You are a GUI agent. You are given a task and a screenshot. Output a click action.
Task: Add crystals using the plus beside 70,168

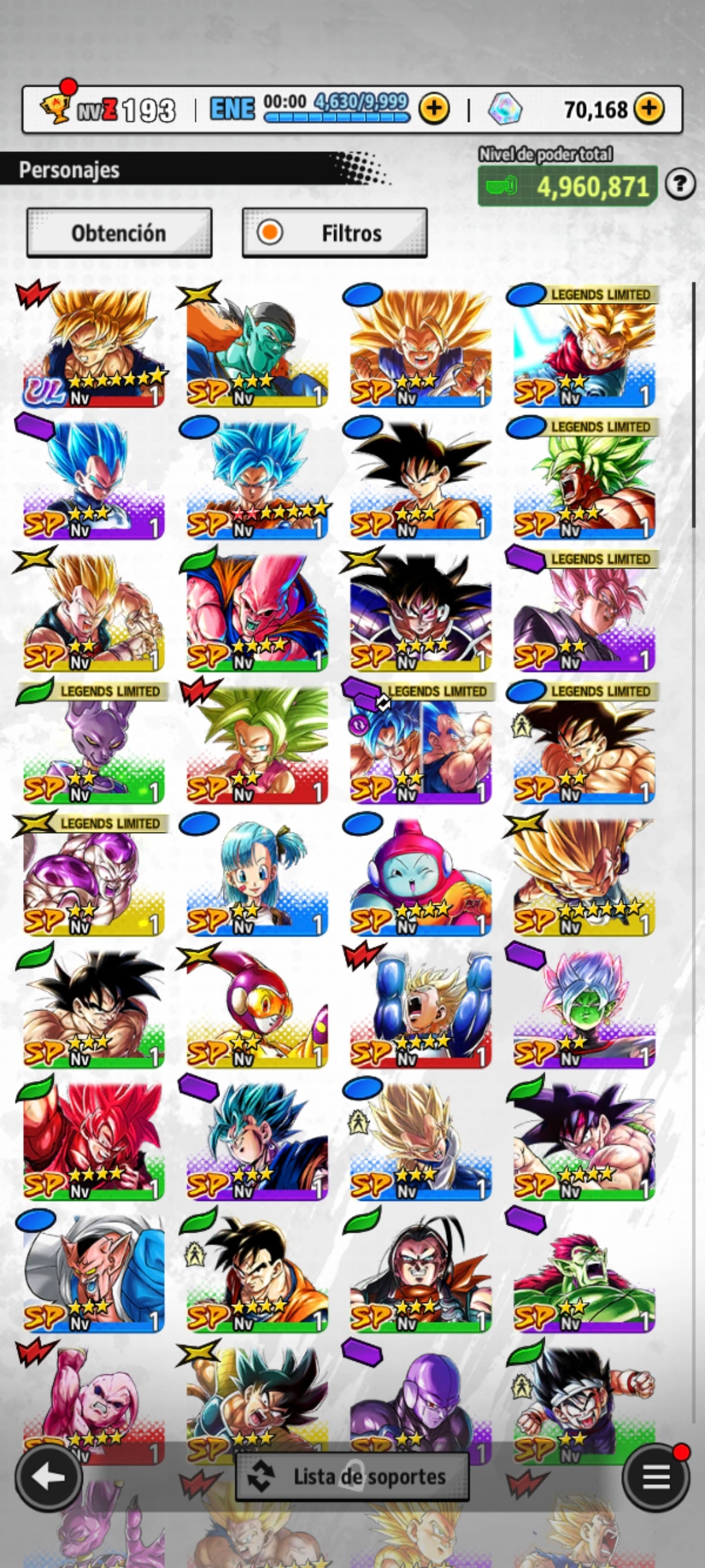click(x=649, y=109)
